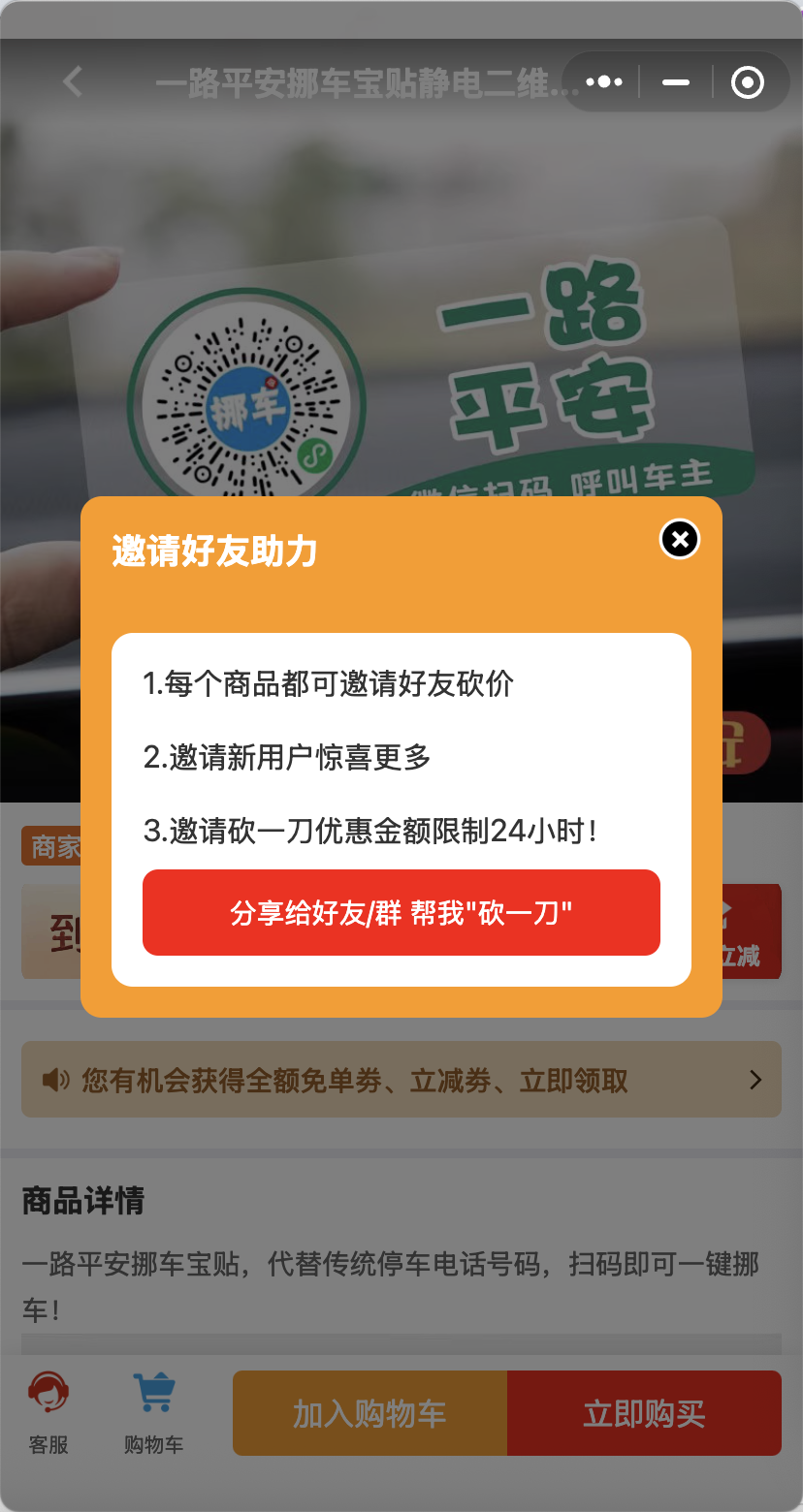Tap 立即购买 to buy now
Viewport: 803px width, 1512px height.
click(644, 1413)
